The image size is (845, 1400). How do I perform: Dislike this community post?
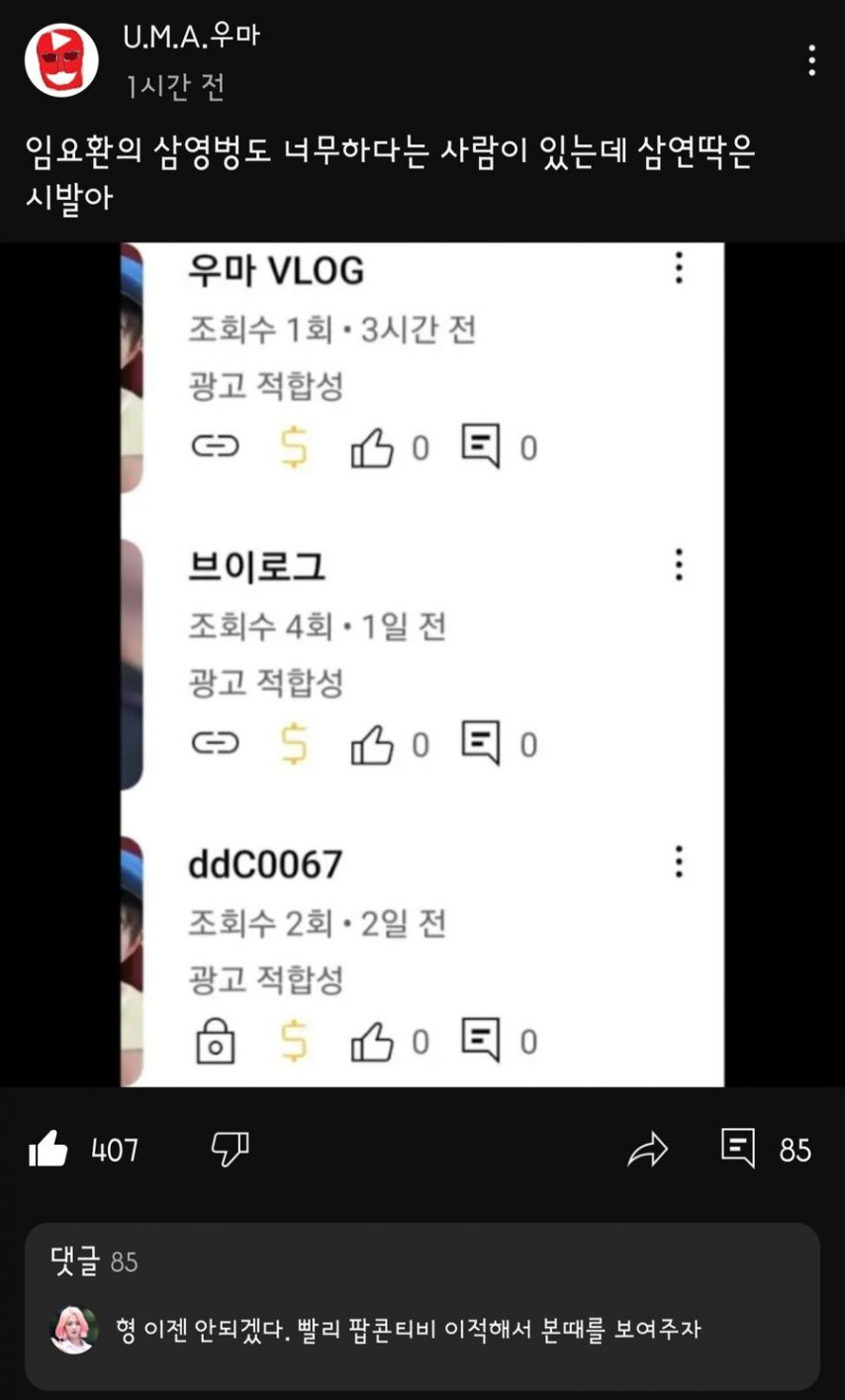coord(230,1150)
